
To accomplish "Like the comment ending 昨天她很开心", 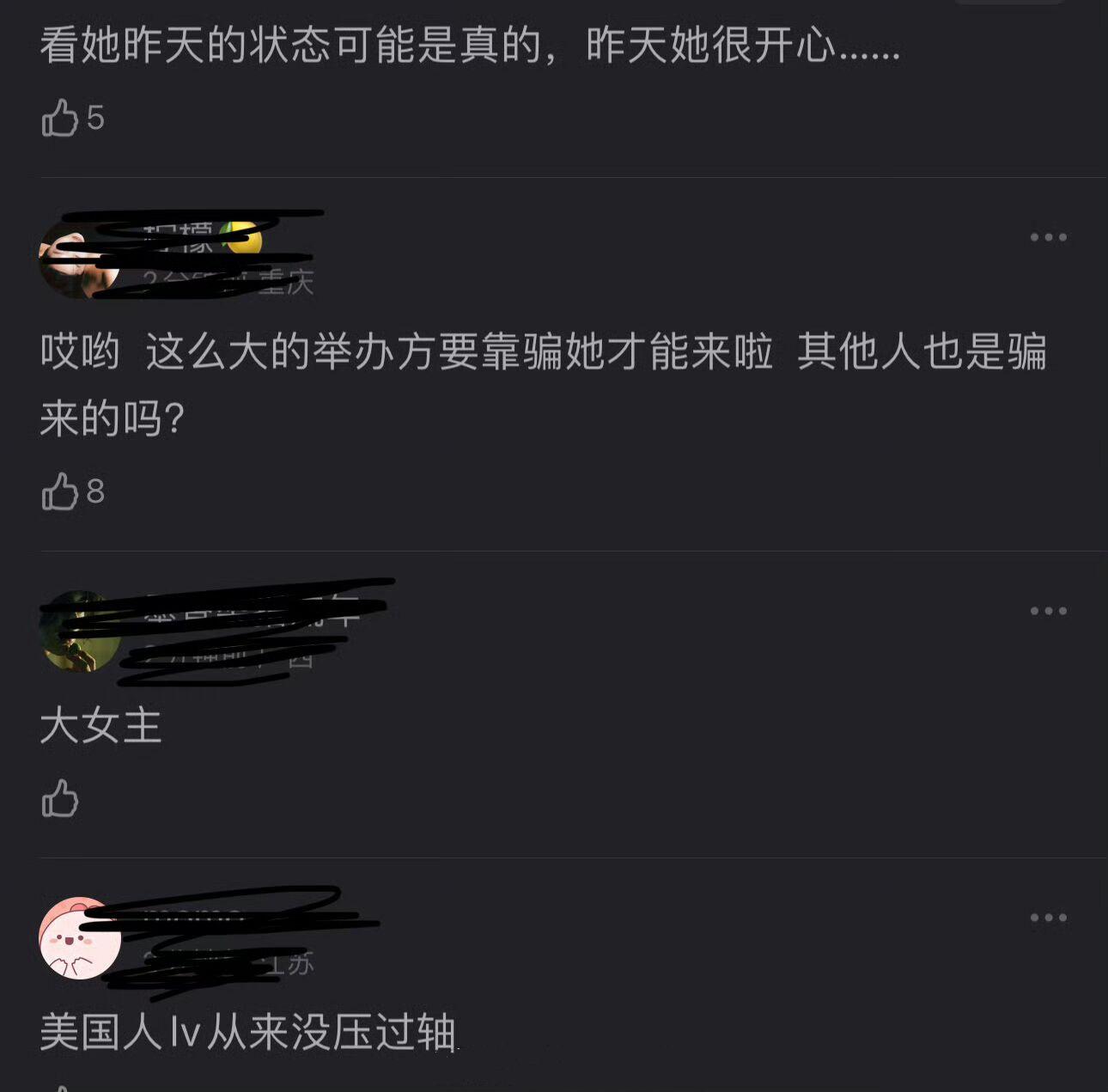I will [x=60, y=118].
